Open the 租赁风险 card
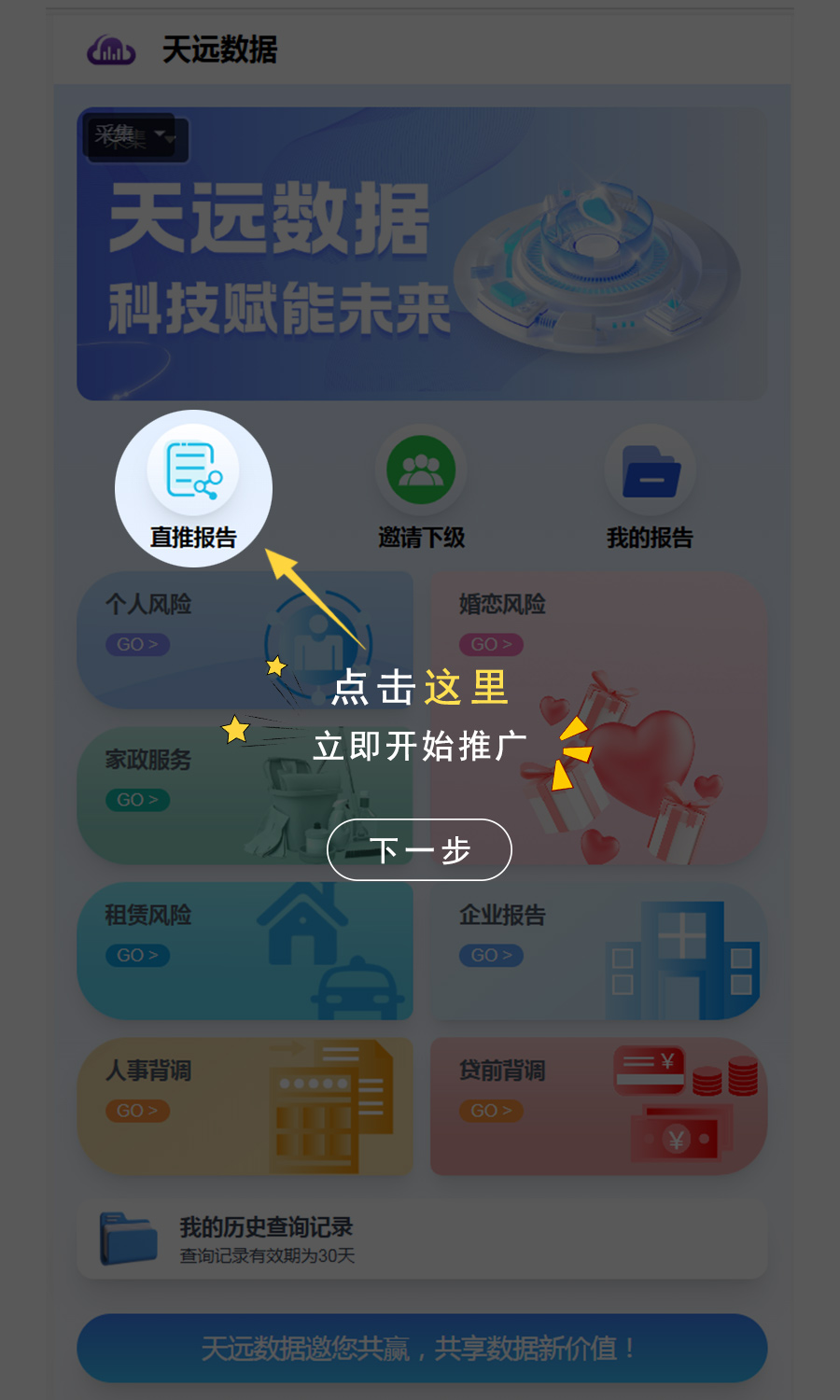The width and height of the screenshot is (840, 1400). (245, 950)
